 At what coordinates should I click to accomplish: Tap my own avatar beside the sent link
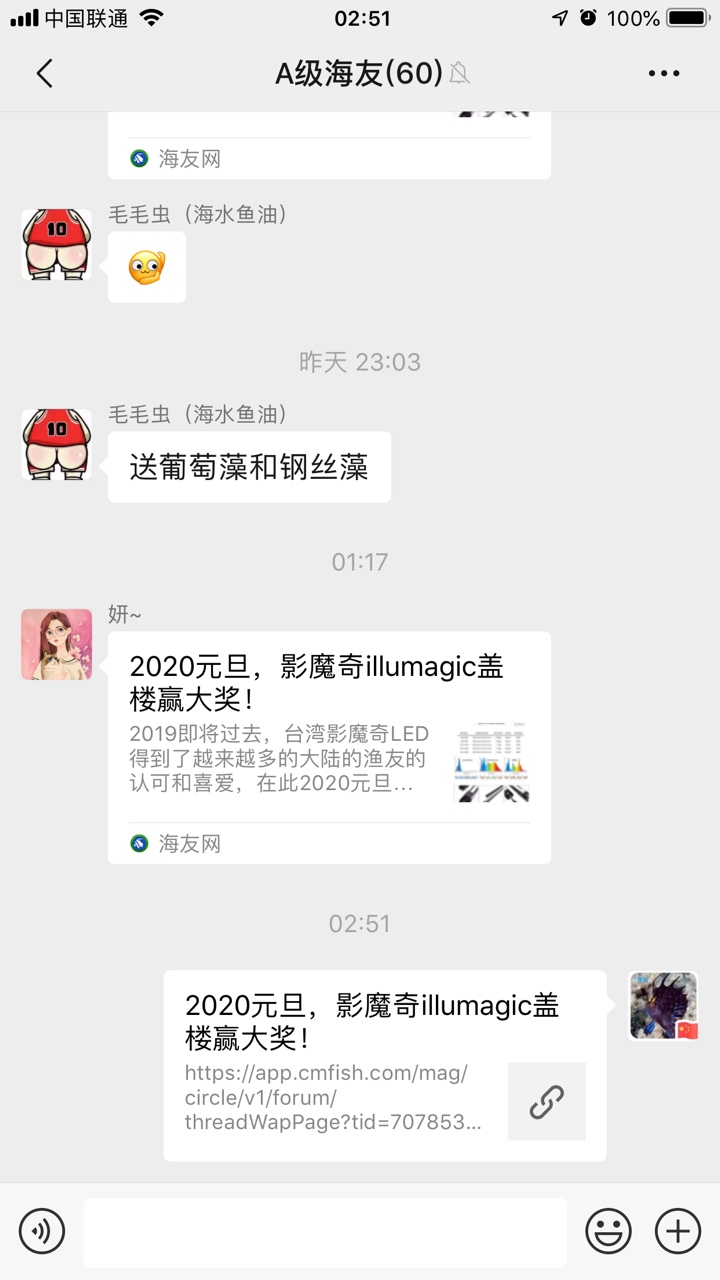pyautogui.click(x=663, y=1006)
